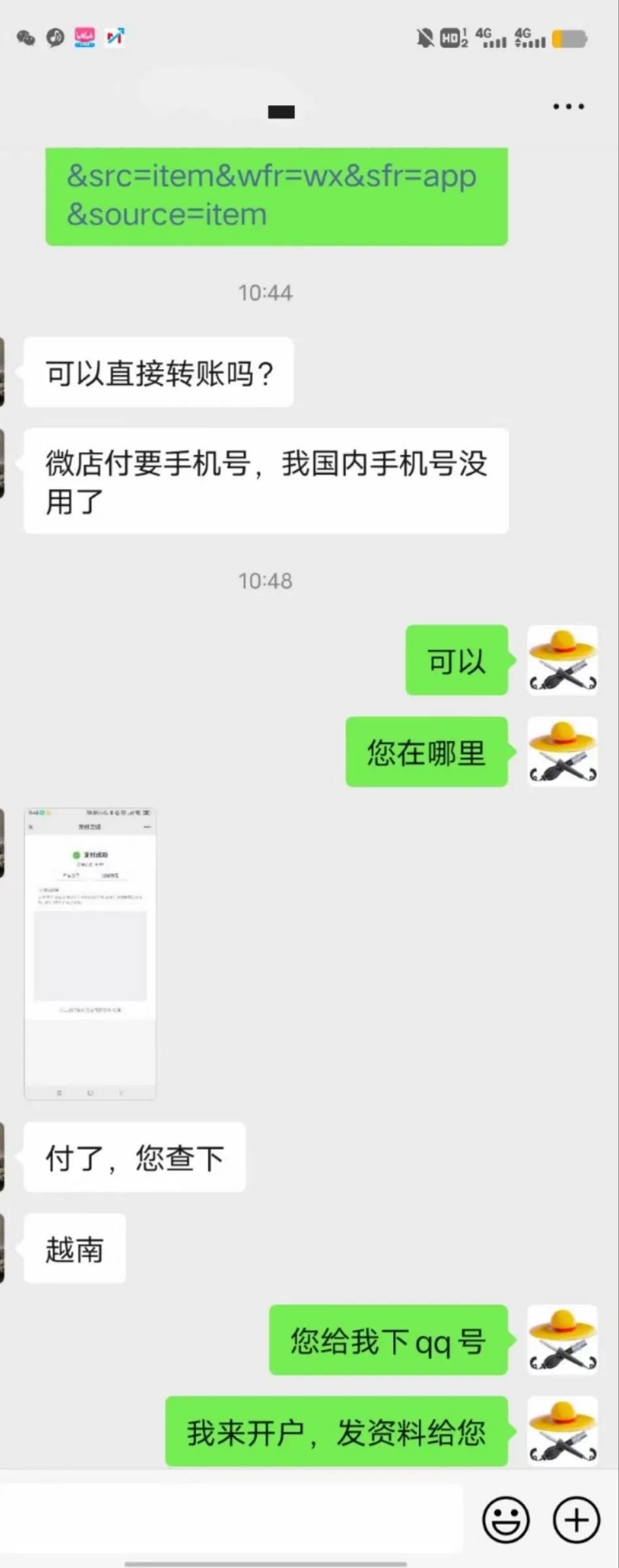The image size is (619, 1568).
Task: Open the emoji picker
Action: (x=505, y=1519)
